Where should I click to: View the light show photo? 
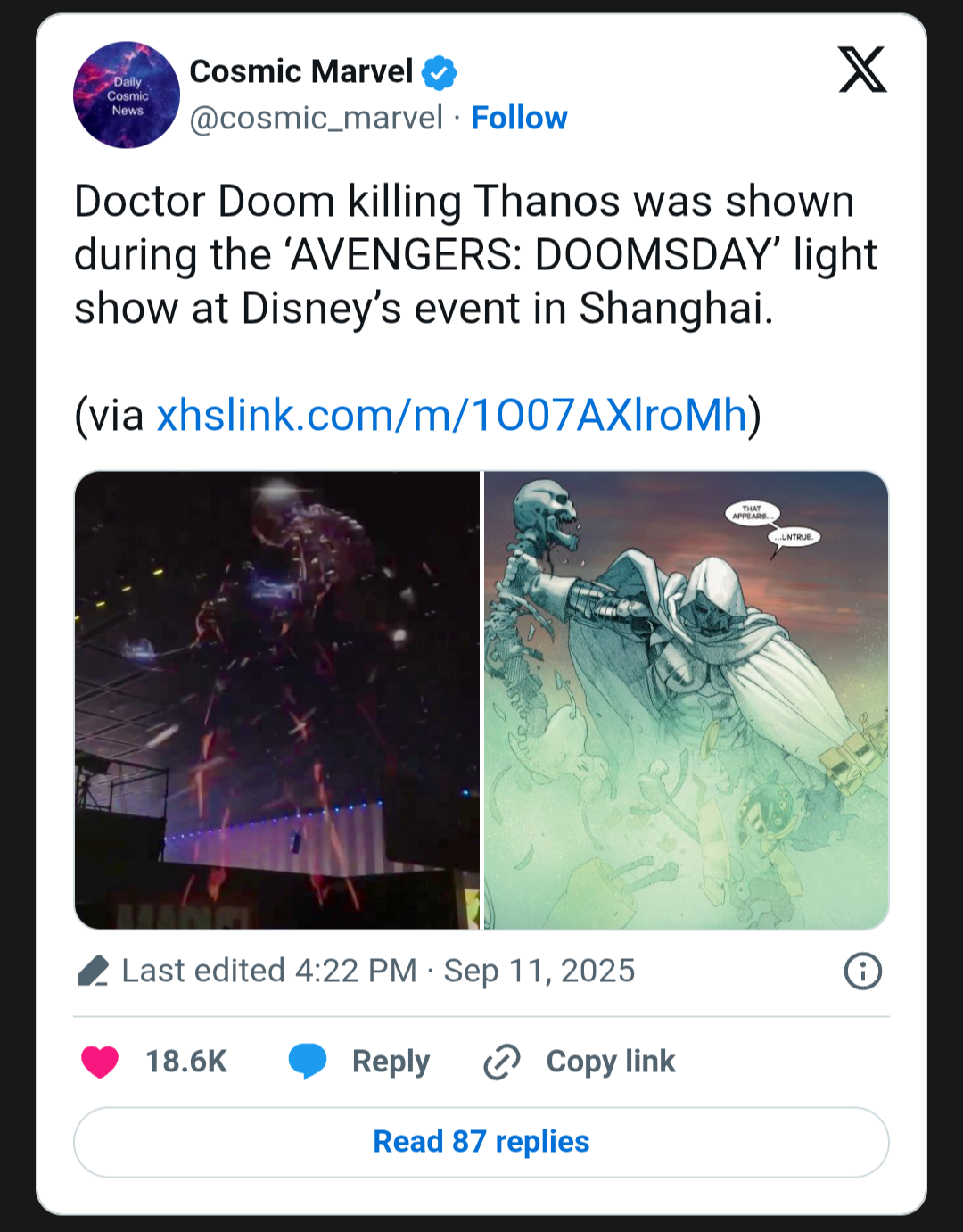pos(277,700)
